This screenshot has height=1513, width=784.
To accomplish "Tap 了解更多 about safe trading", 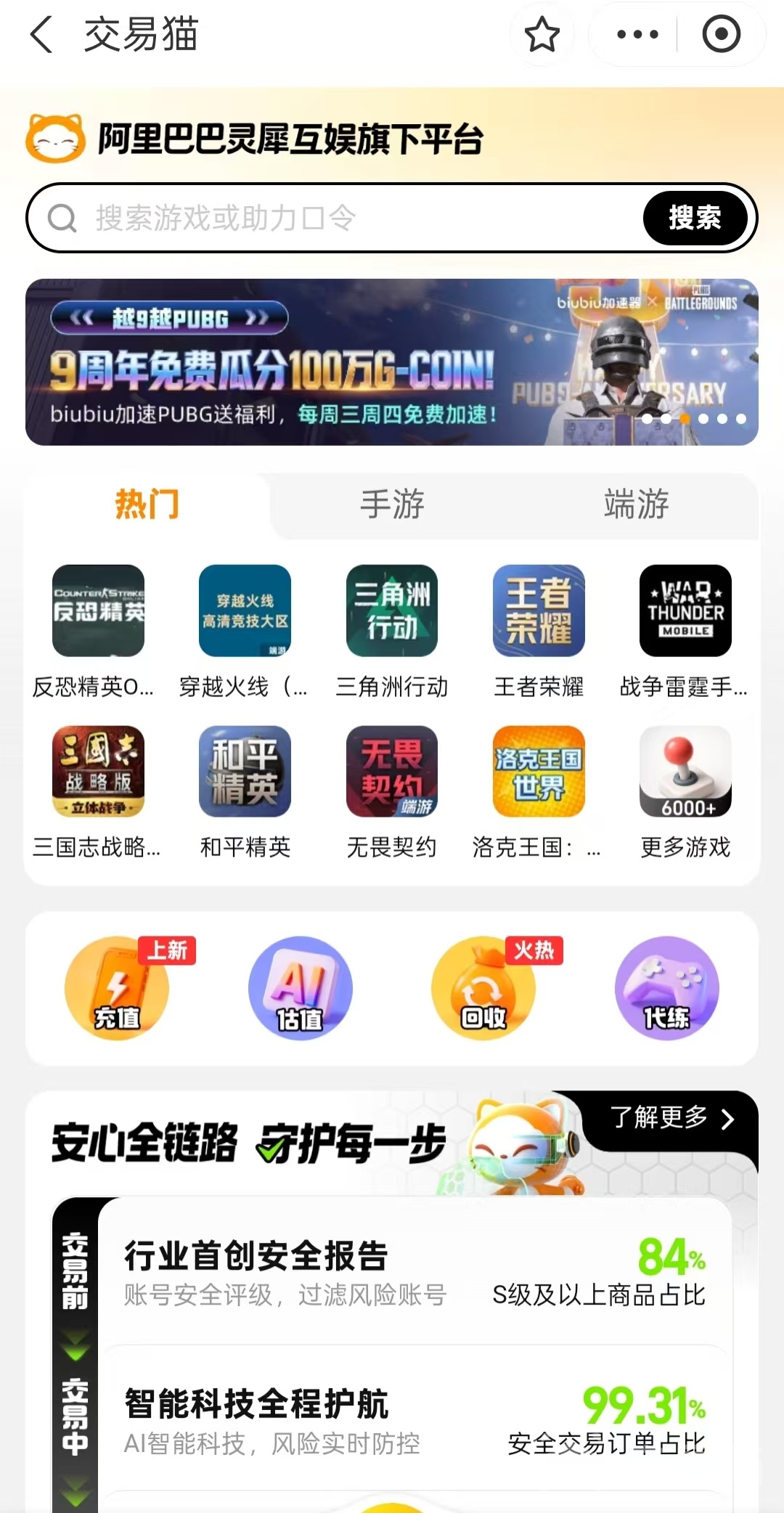I will [x=672, y=1118].
